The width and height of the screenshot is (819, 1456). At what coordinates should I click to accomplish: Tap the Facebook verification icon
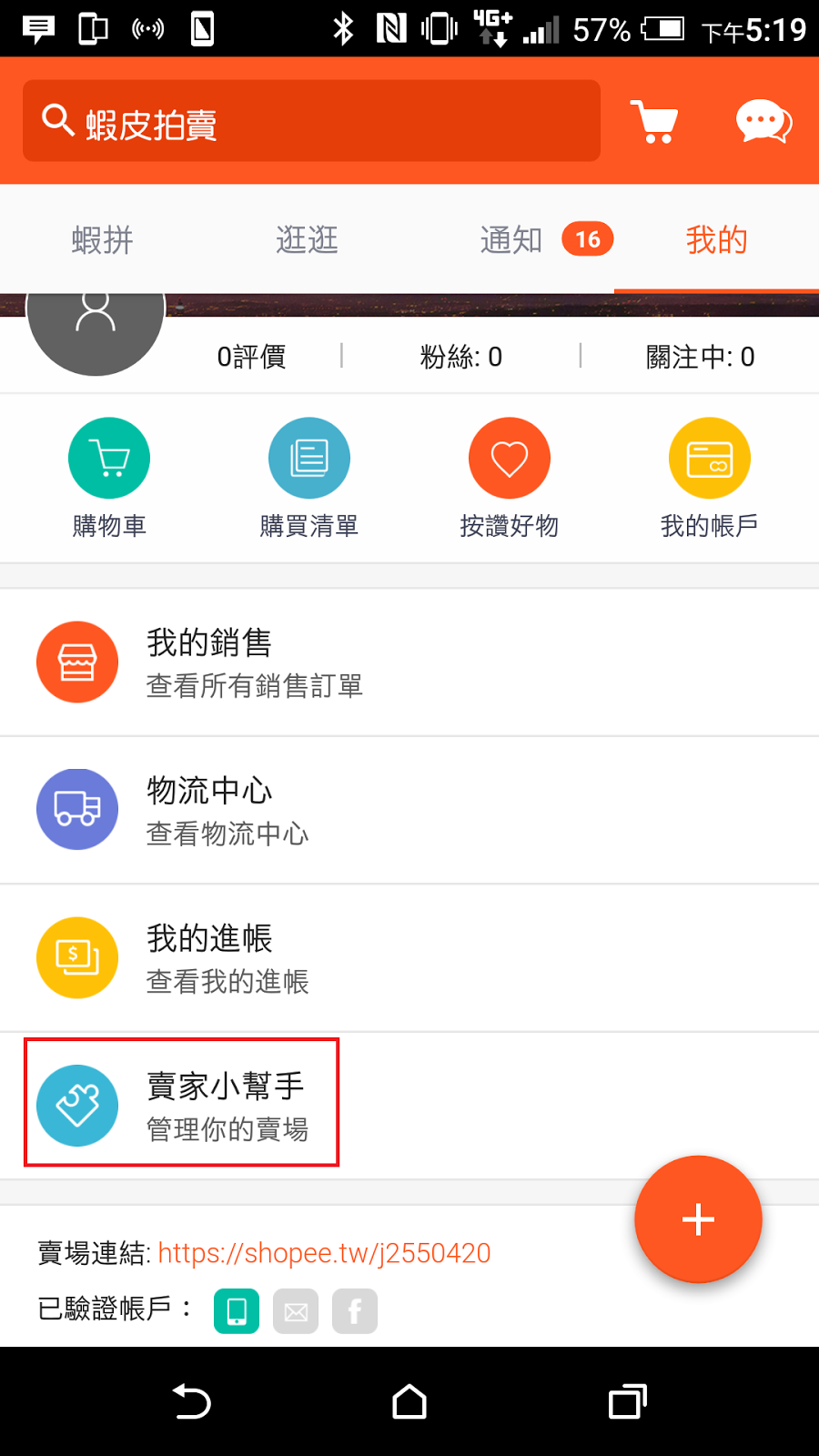[355, 1311]
